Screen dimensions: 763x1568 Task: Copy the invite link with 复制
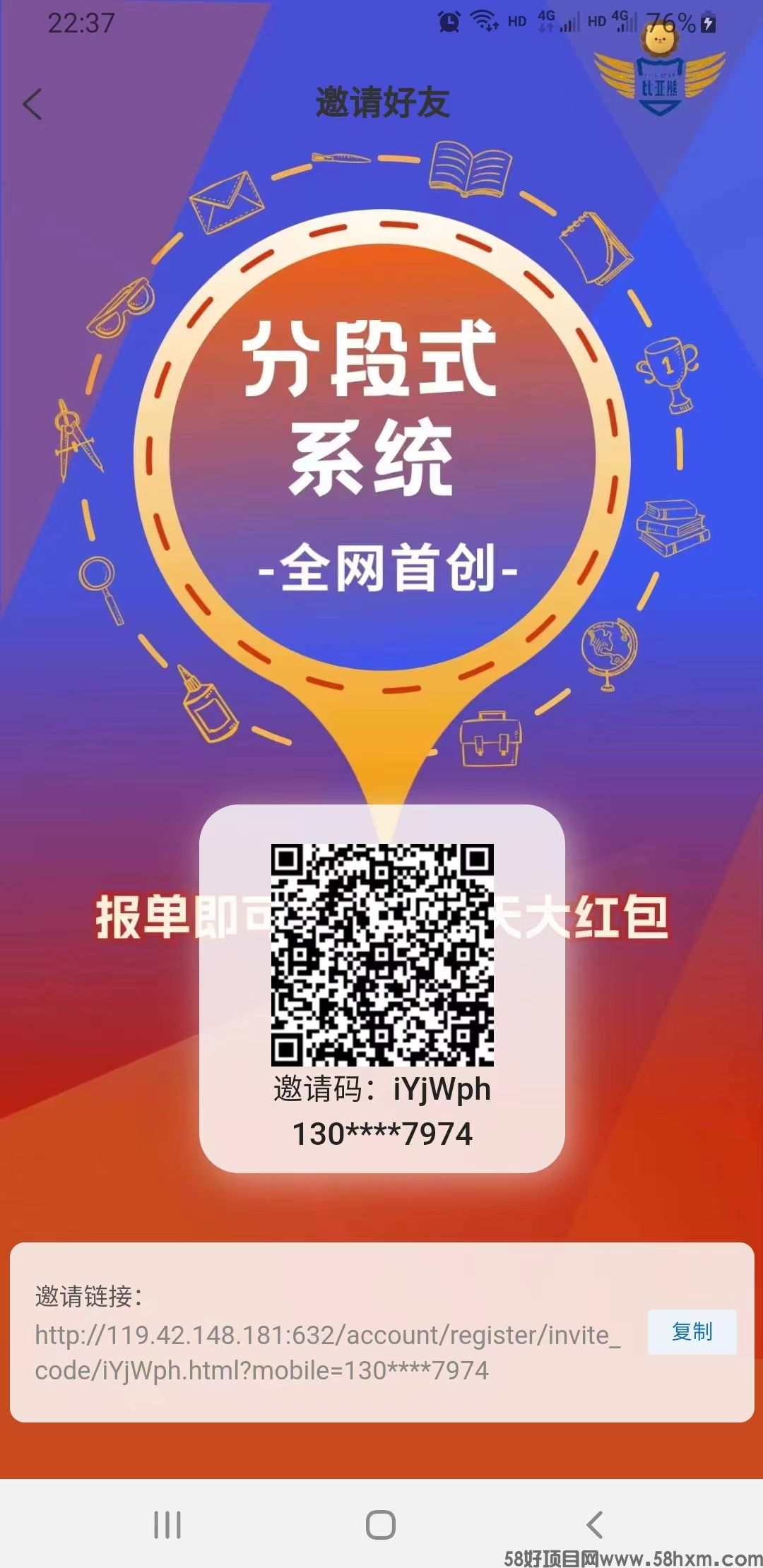(x=692, y=1331)
